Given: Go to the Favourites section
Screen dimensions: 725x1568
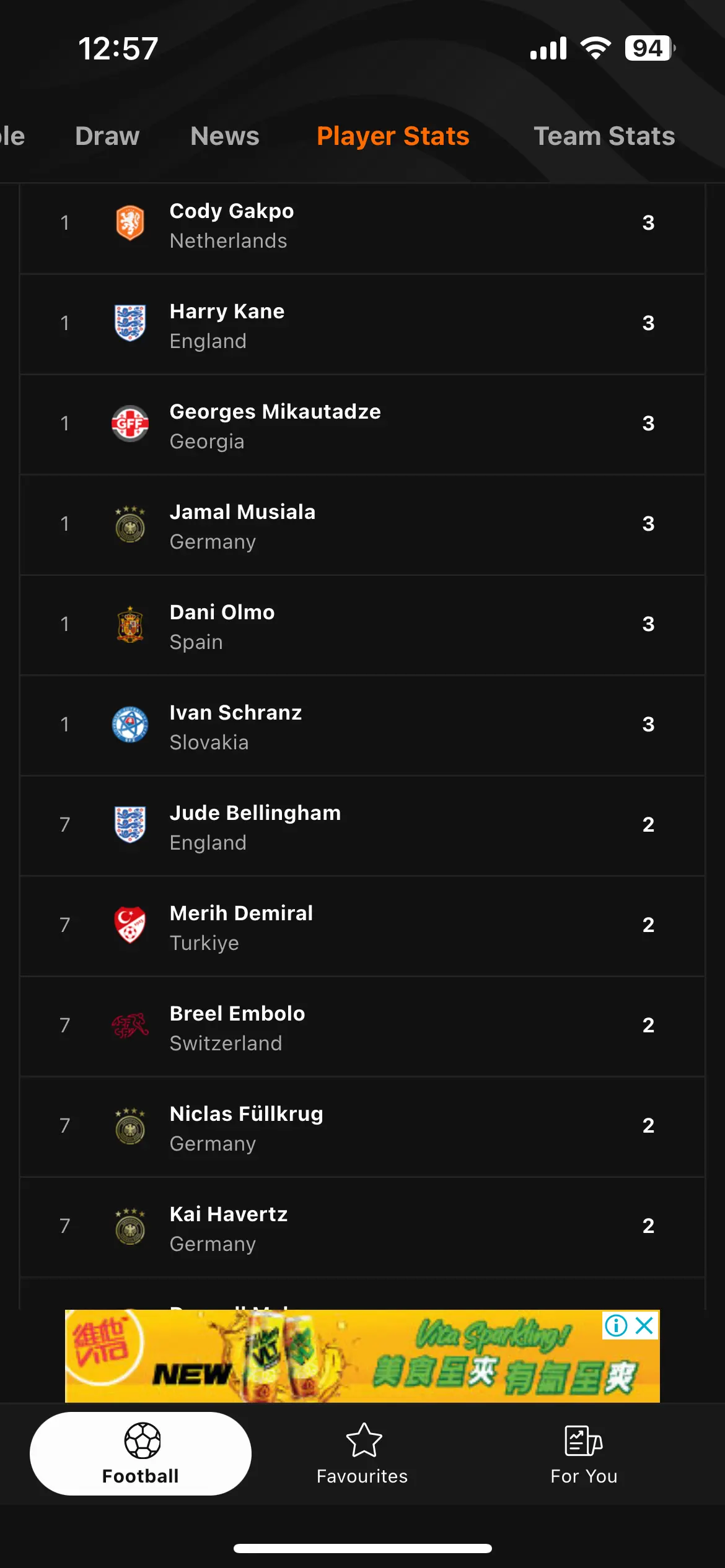Looking at the screenshot, I should 362,1454.
